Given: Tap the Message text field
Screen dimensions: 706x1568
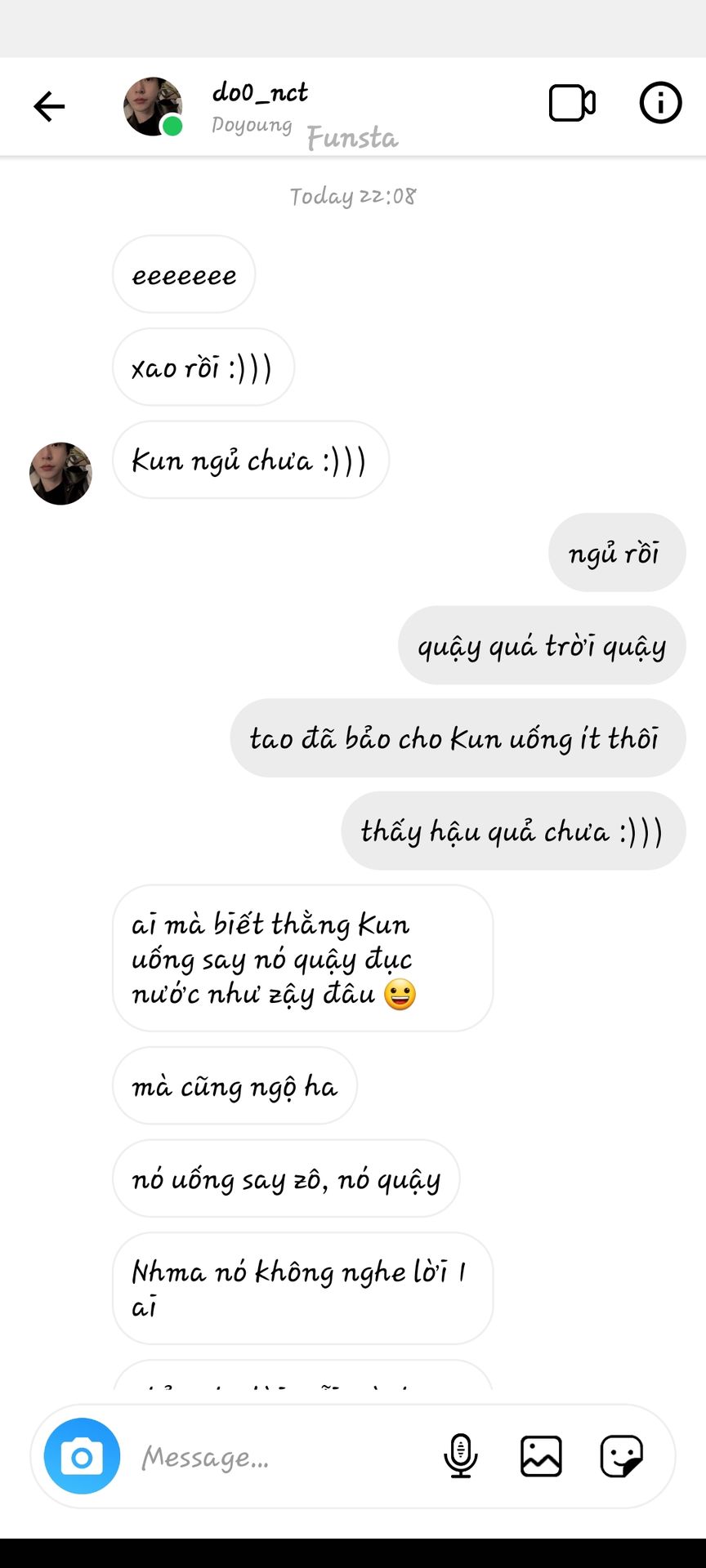Looking at the screenshot, I should [x=278, y=1457].
